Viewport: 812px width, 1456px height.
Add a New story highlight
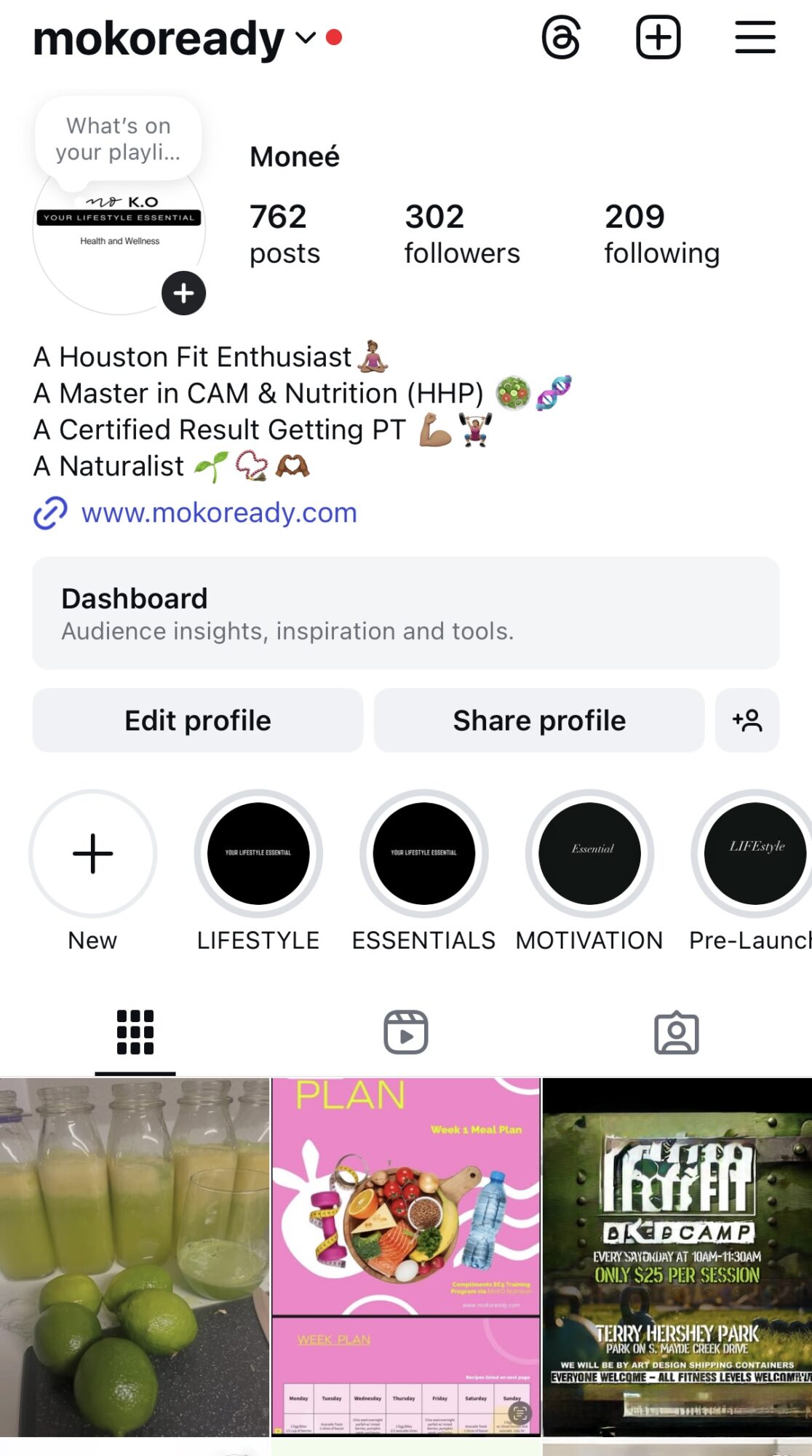tap(93, 854)
